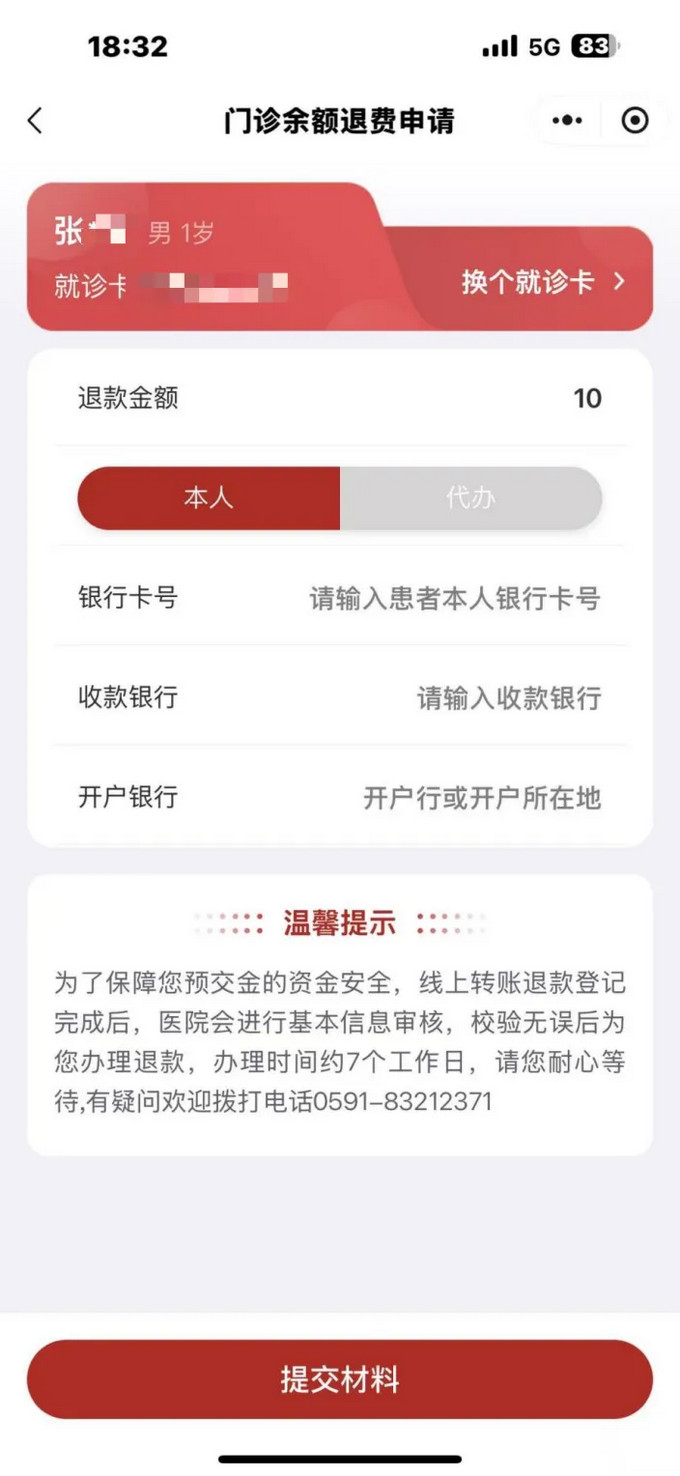This screenshot has width=680, height=1476.
Task: Go back using the top-left arrow
Action: pyautogui.click(x=35, y=121)
